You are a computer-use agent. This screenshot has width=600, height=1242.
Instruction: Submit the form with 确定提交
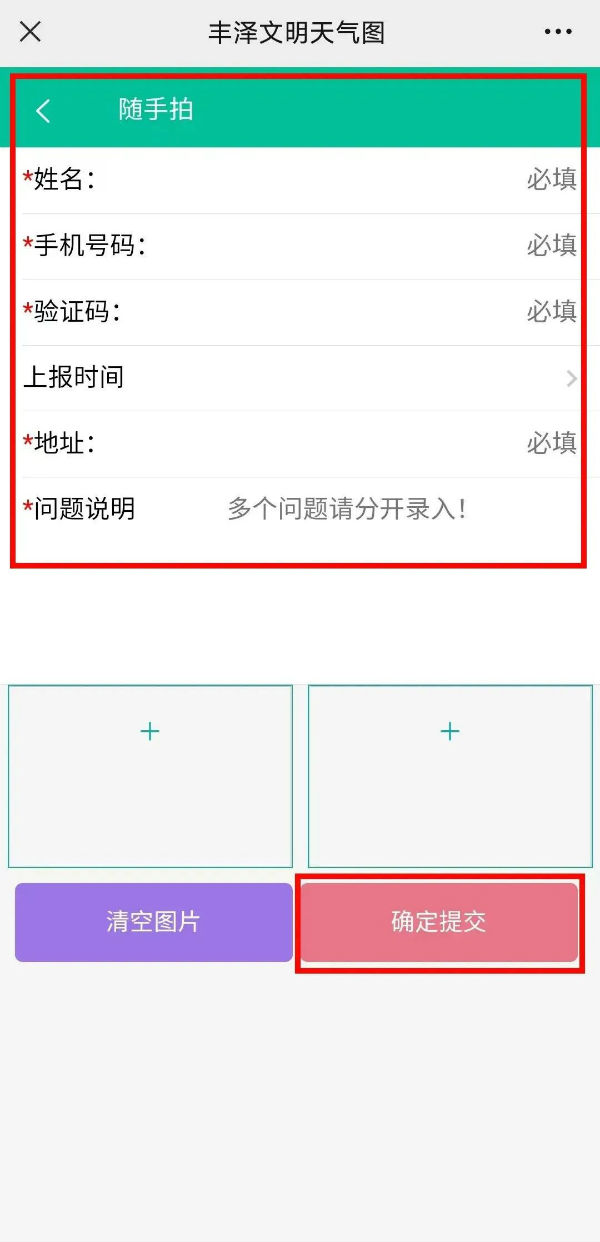click(x=439, y=922)
